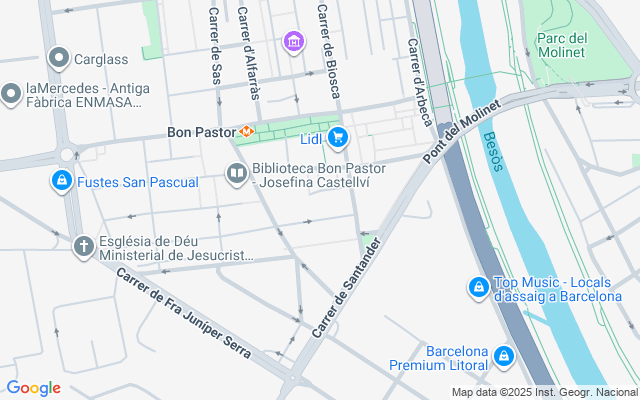The width and height of the screenshot is (640, 400).
Task: Select the Barcelona Premium Litoral marker
Action: pos(503,355)
